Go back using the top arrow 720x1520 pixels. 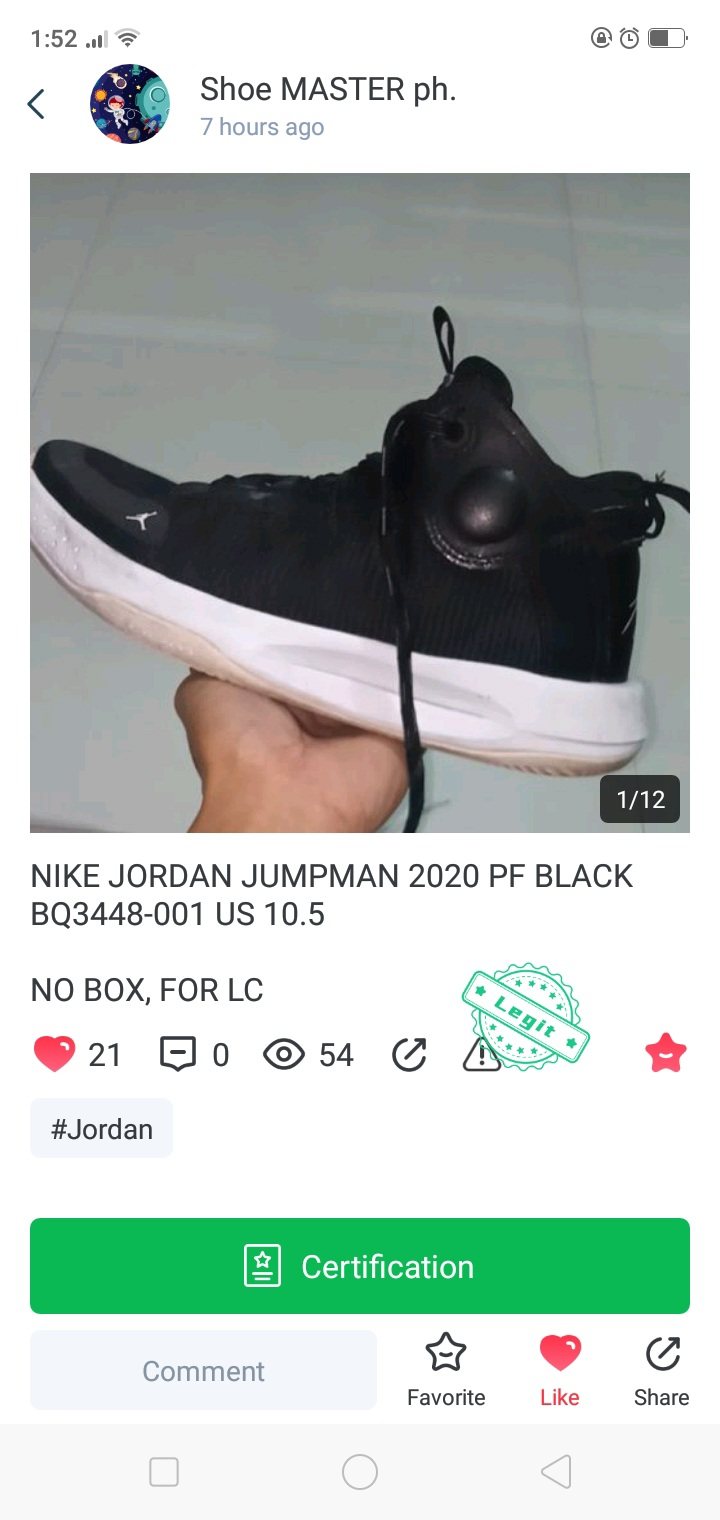tap(36, 104)
